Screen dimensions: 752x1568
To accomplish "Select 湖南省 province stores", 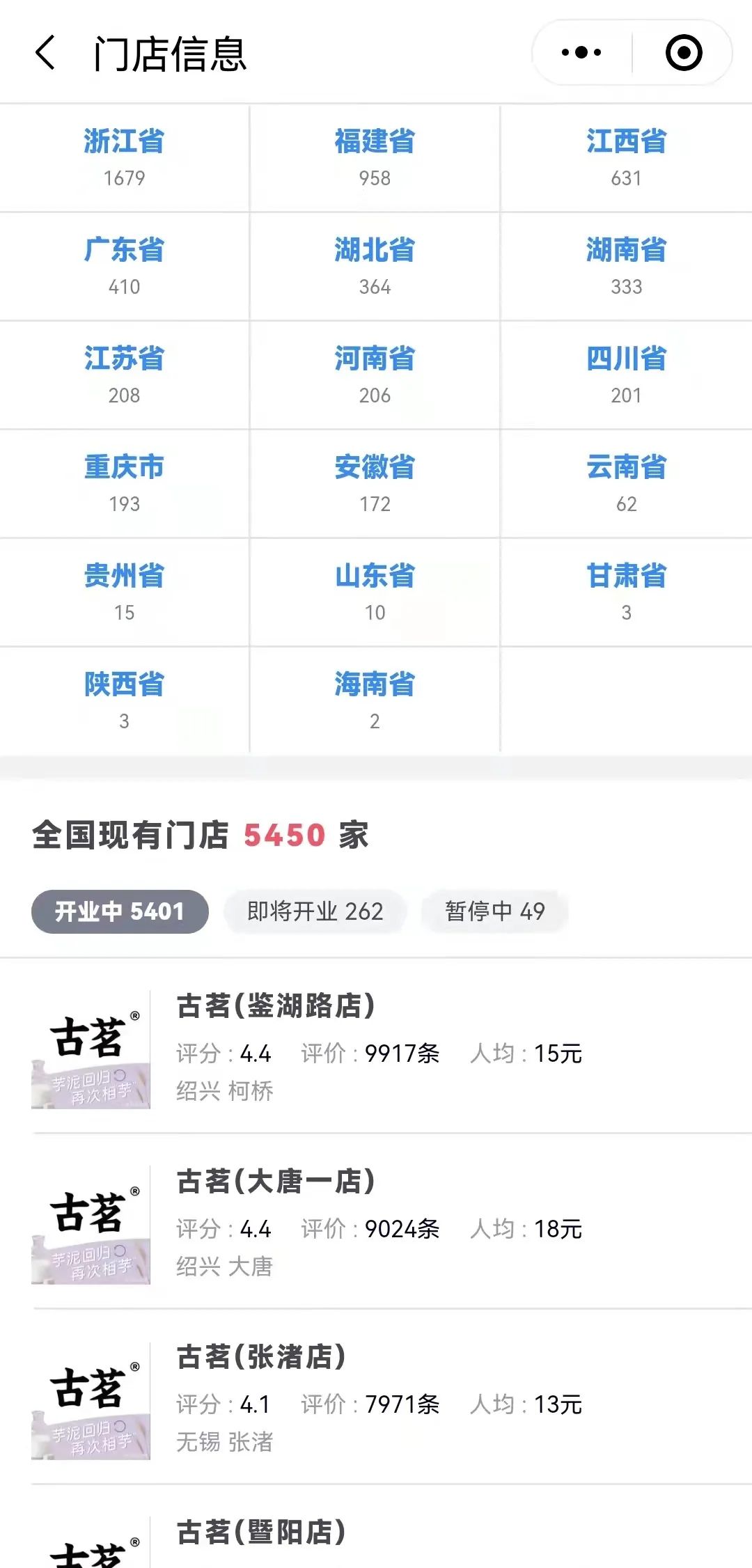I will 626,266.
